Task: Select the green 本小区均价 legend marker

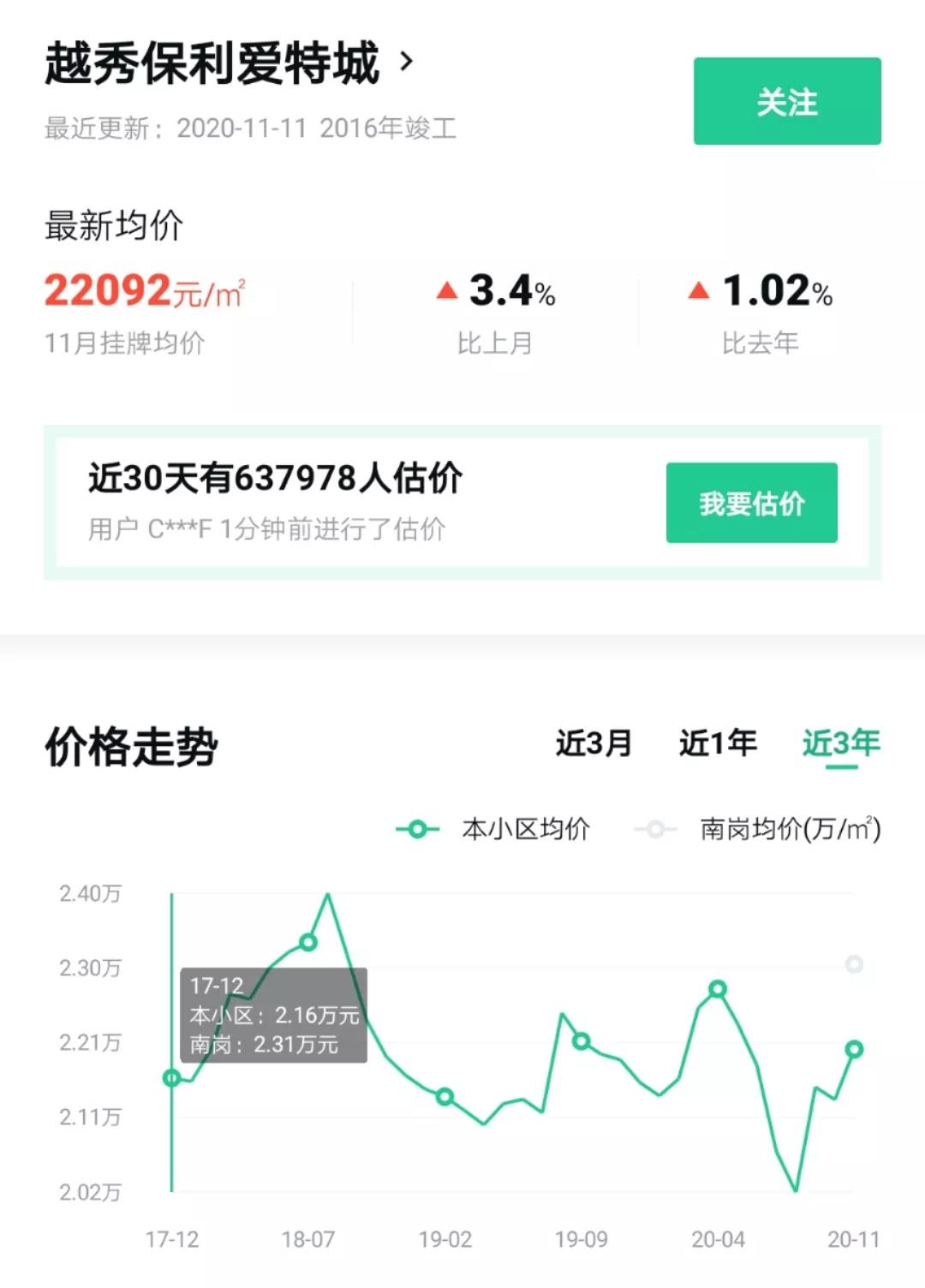Action: (417, 829)
